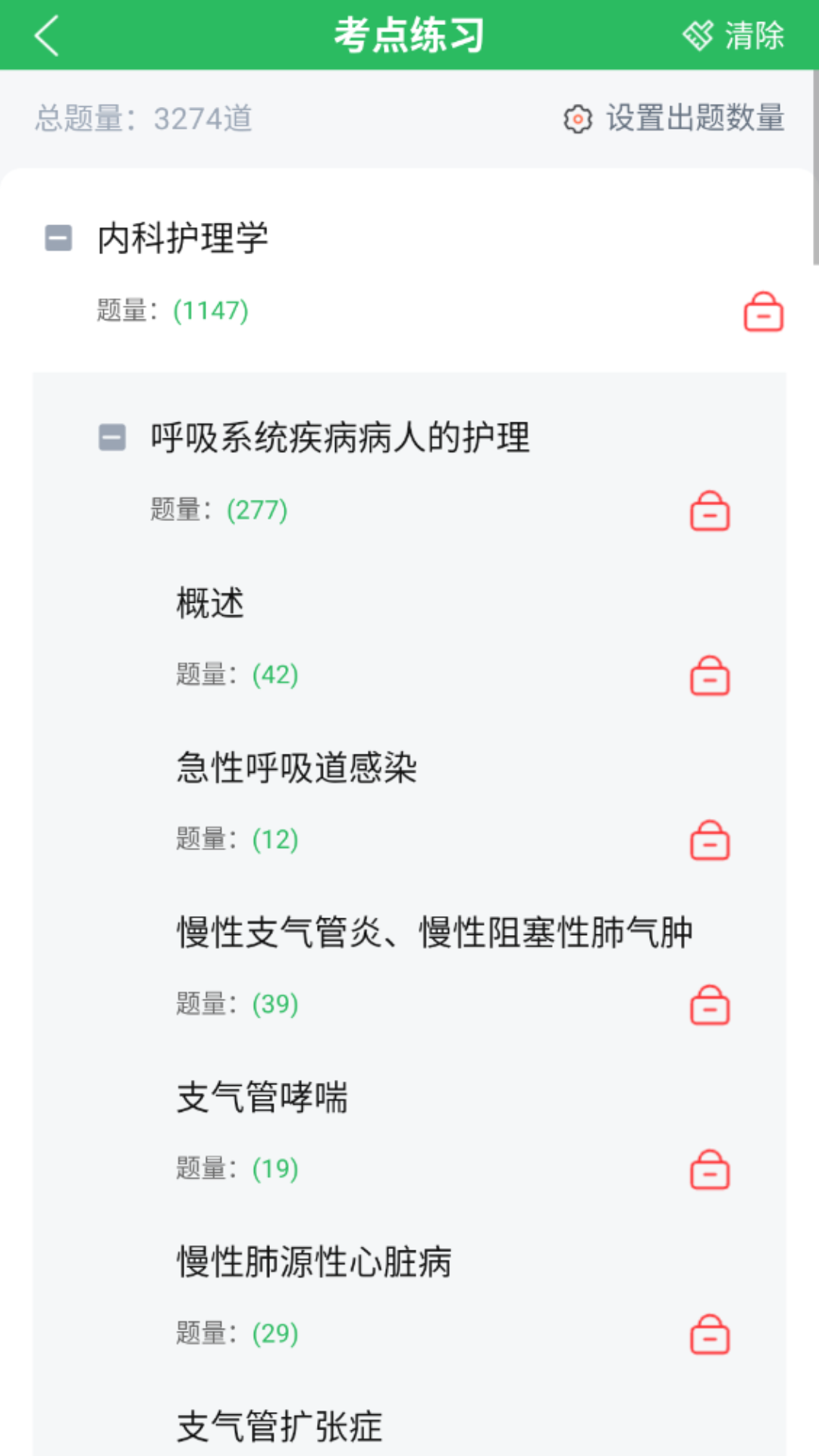This screenshot has width=819, height=1456.
Task: Tap the lock icon for 急性呼吸道感染
Action: click(710, 840)
